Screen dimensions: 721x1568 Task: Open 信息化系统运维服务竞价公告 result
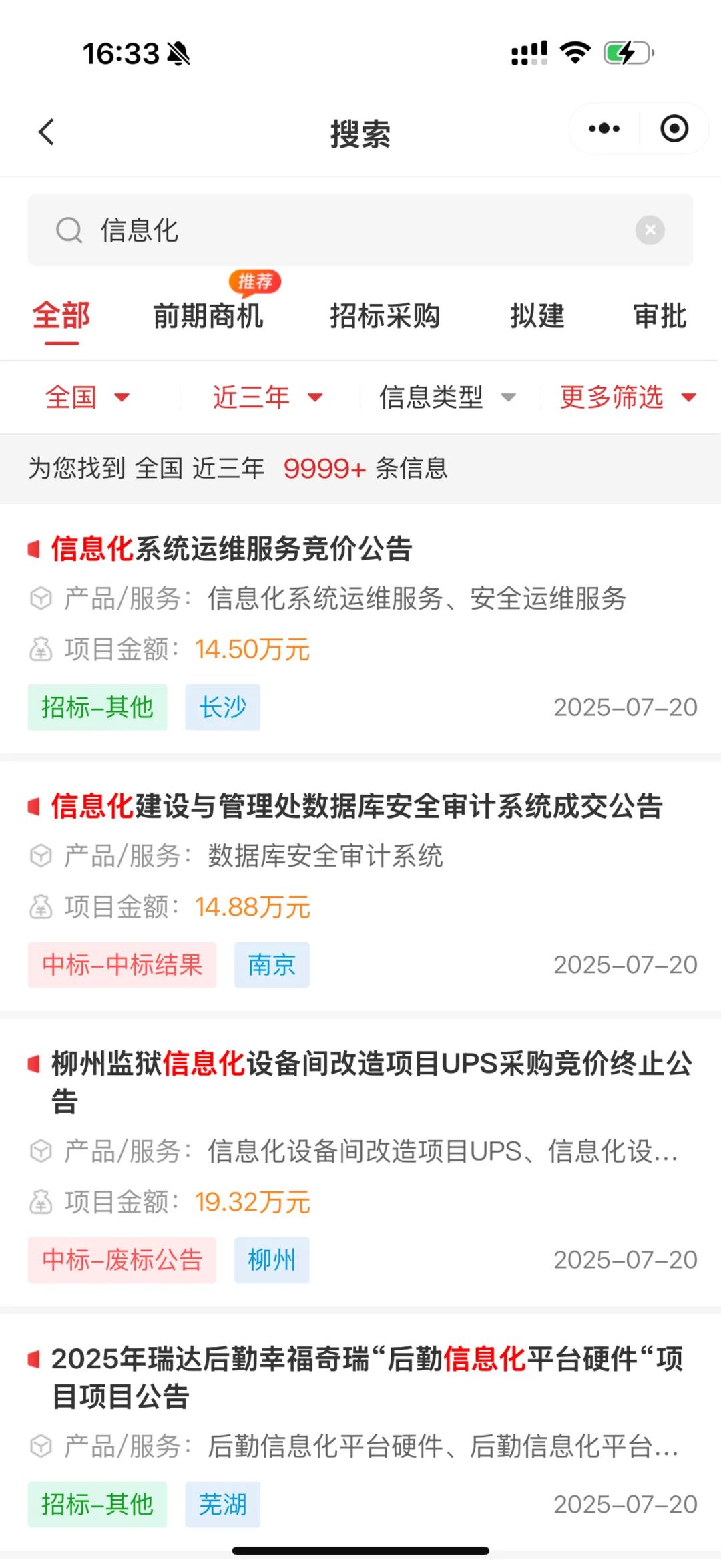pyautogui.click(x=360, y=629)
